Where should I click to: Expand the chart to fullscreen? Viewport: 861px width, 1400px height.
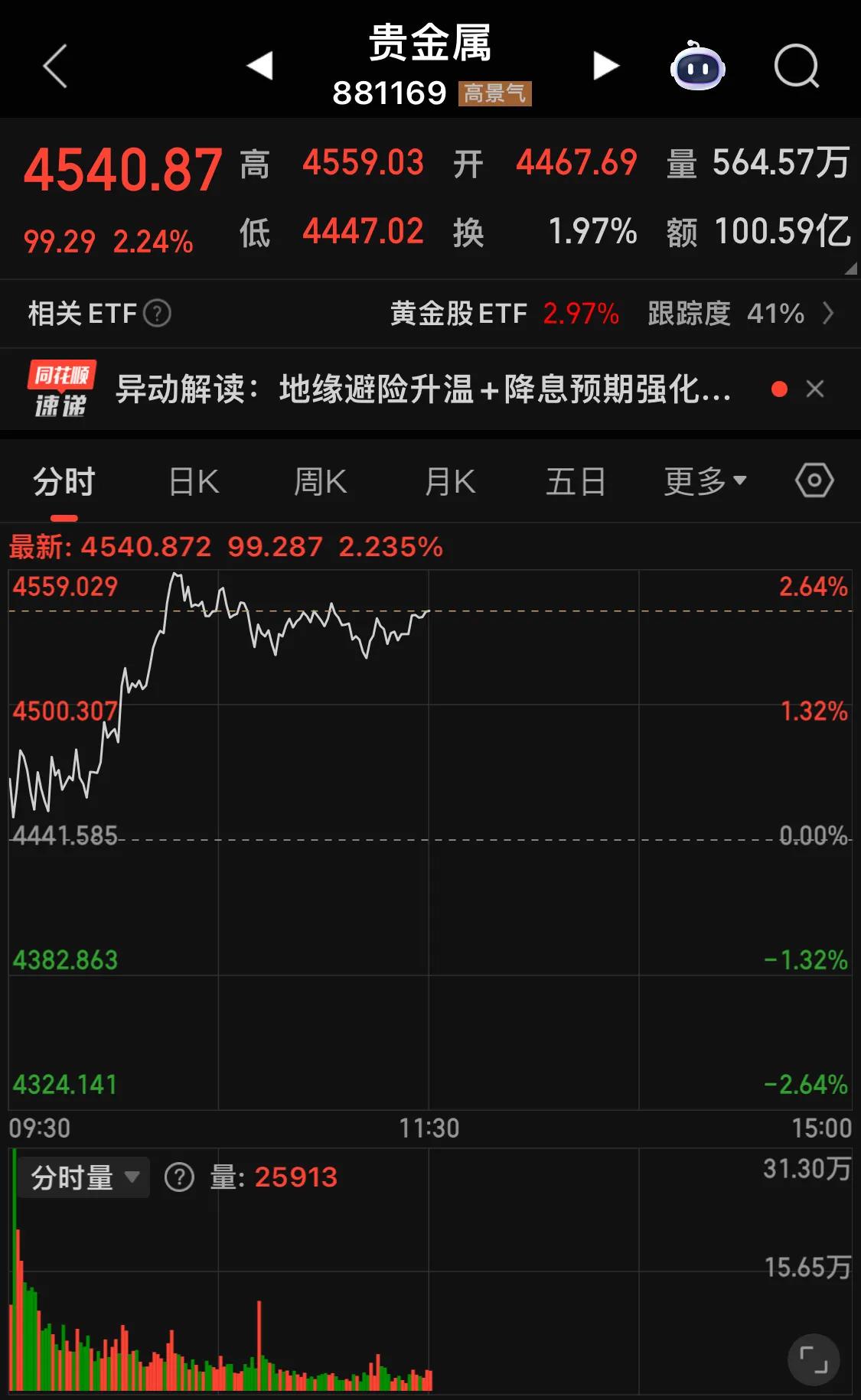click(x=814, y=1360)
